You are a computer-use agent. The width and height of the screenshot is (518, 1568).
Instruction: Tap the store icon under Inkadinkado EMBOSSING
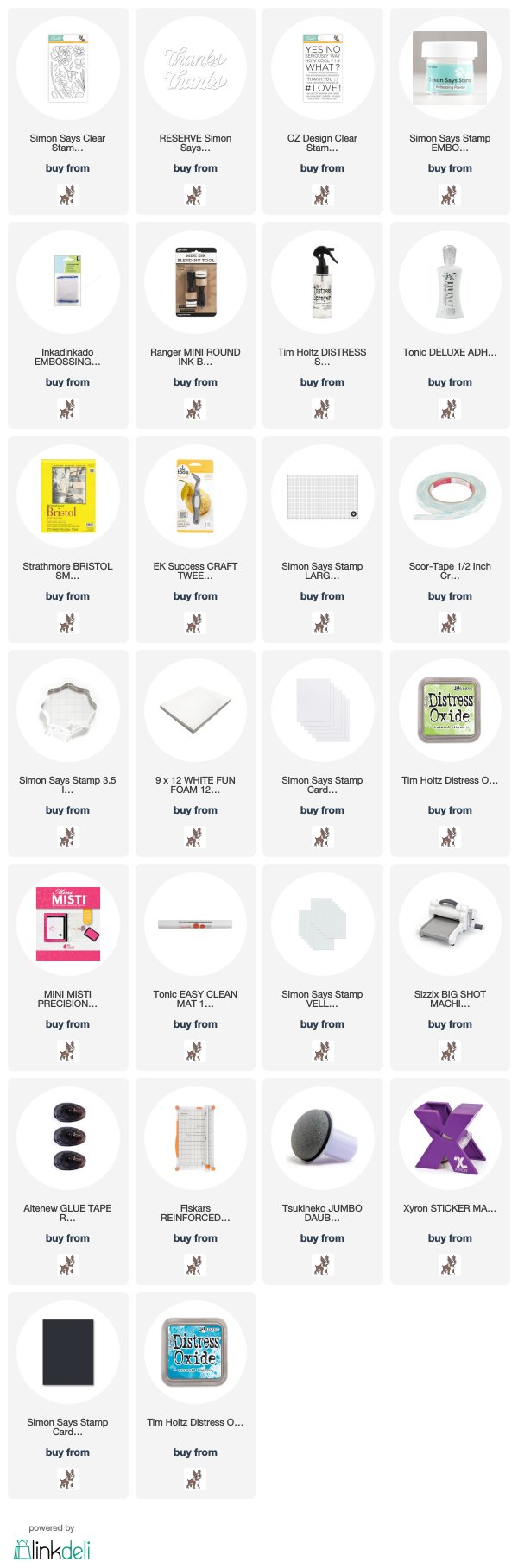67,408
